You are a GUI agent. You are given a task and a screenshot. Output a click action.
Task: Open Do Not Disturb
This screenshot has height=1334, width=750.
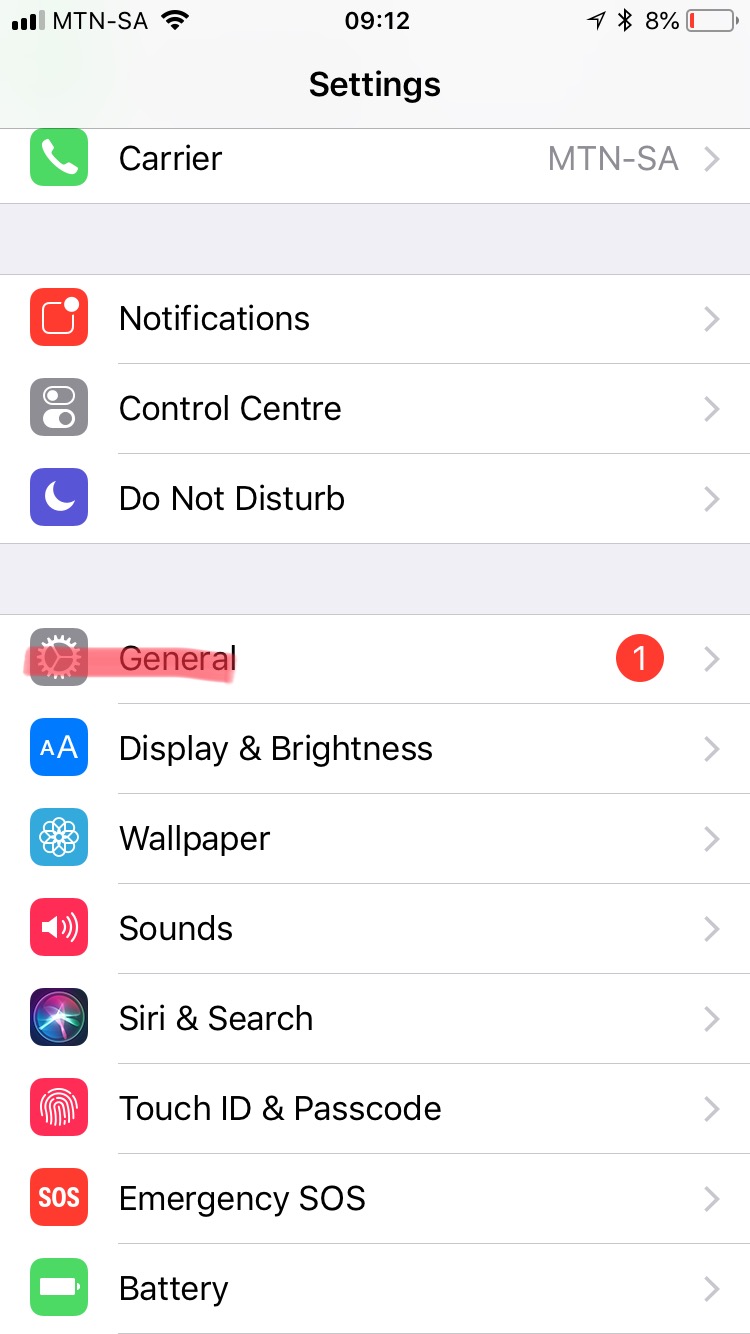[x=375, y=499]
